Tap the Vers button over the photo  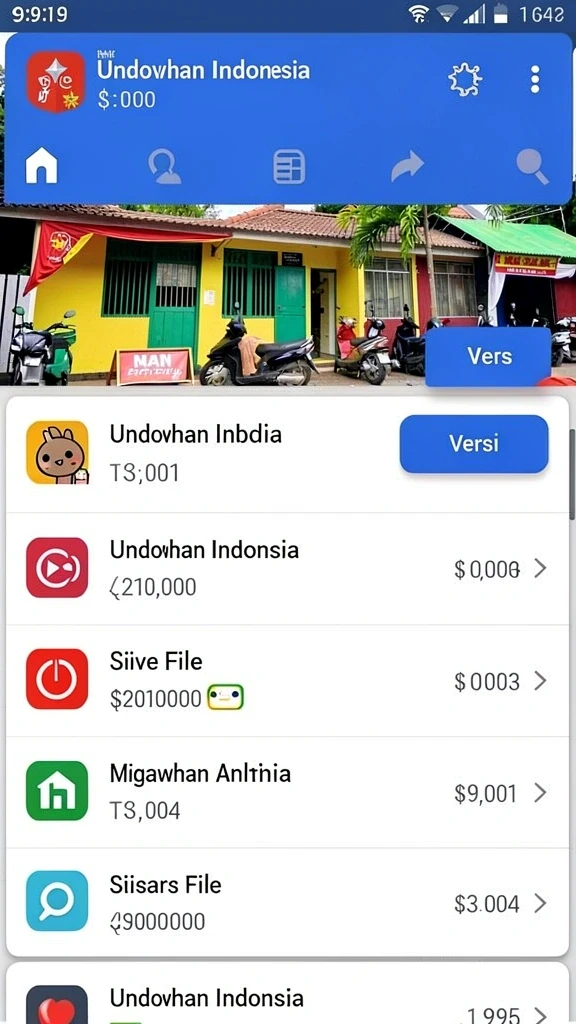tap(488, 357)
